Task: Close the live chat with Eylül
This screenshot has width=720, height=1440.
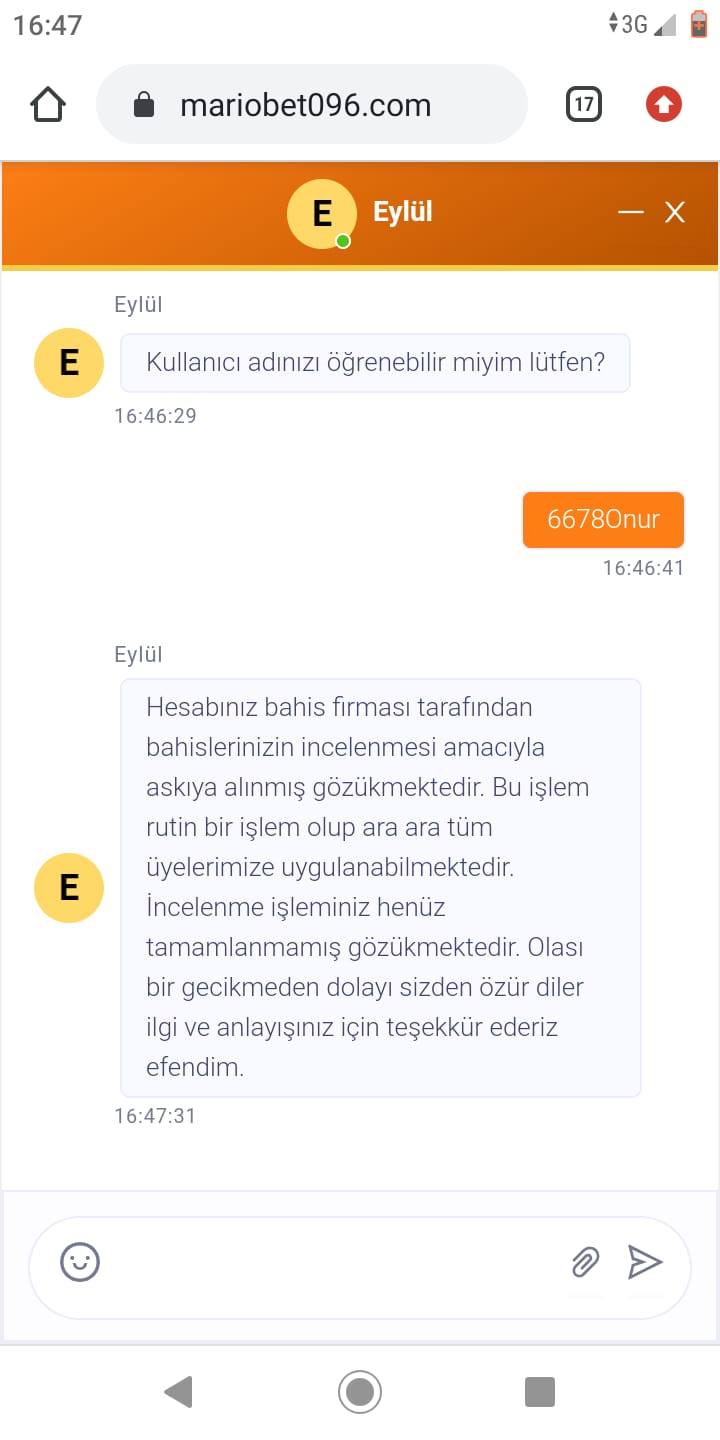Action: coord(676,212)
